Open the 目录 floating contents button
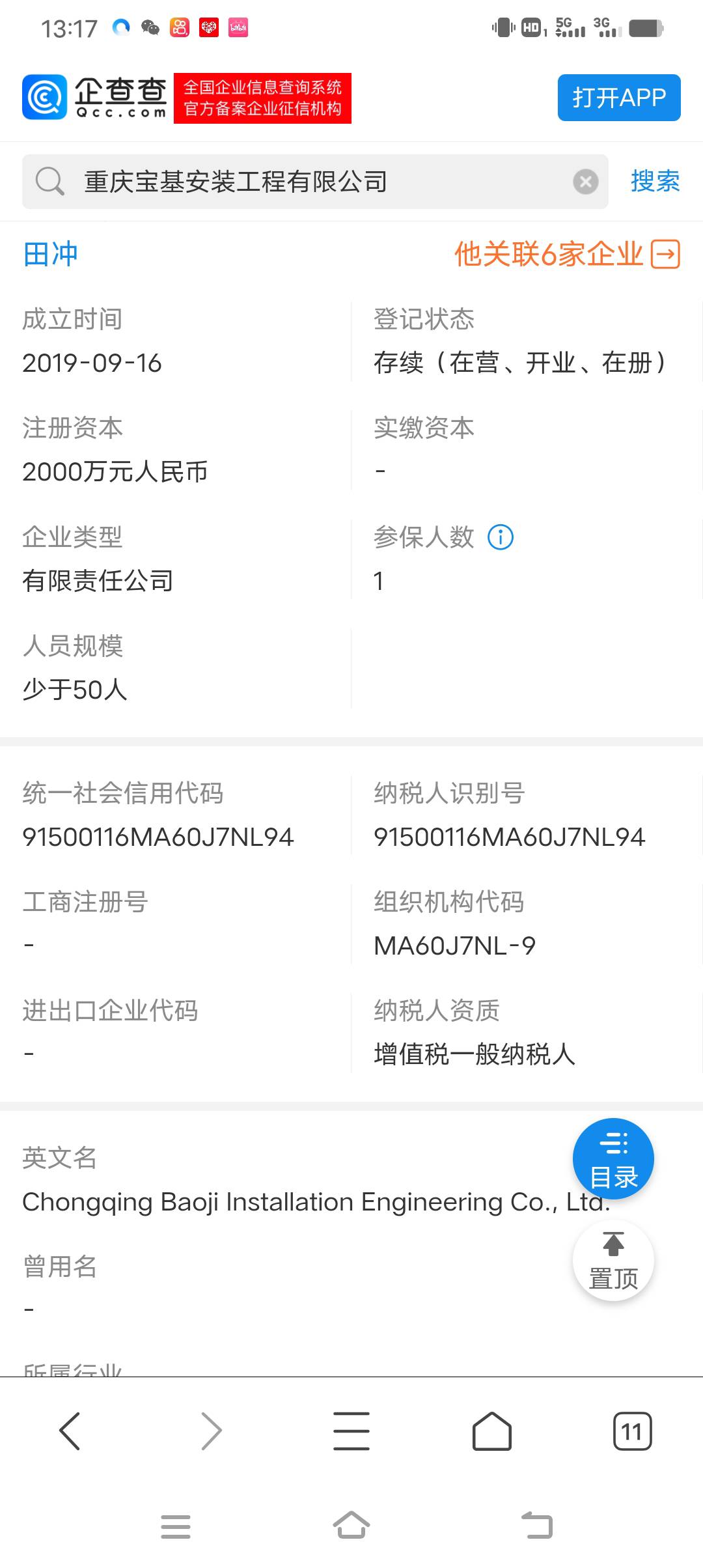 click(x=613, y=1160)
